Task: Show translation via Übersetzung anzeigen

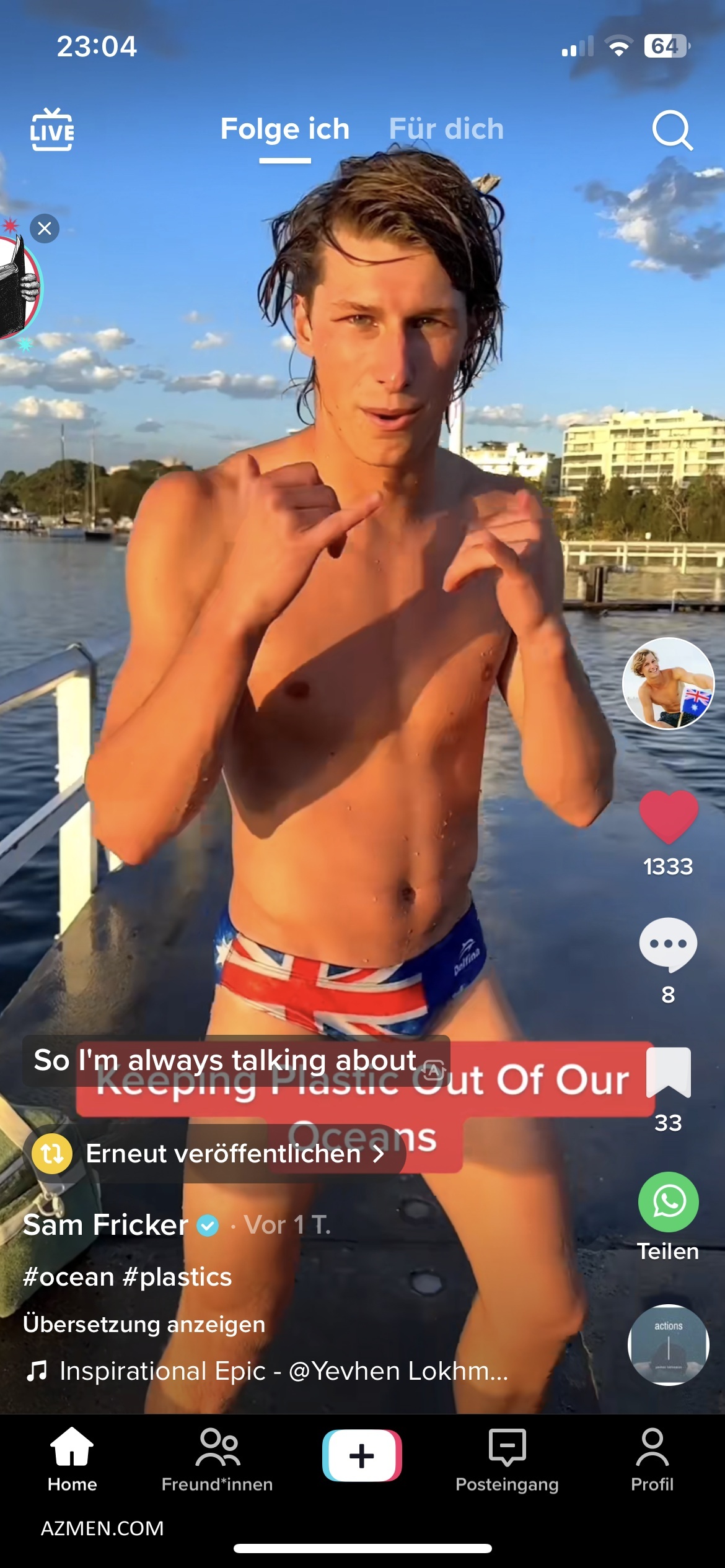Action: tap(144, 1324)
